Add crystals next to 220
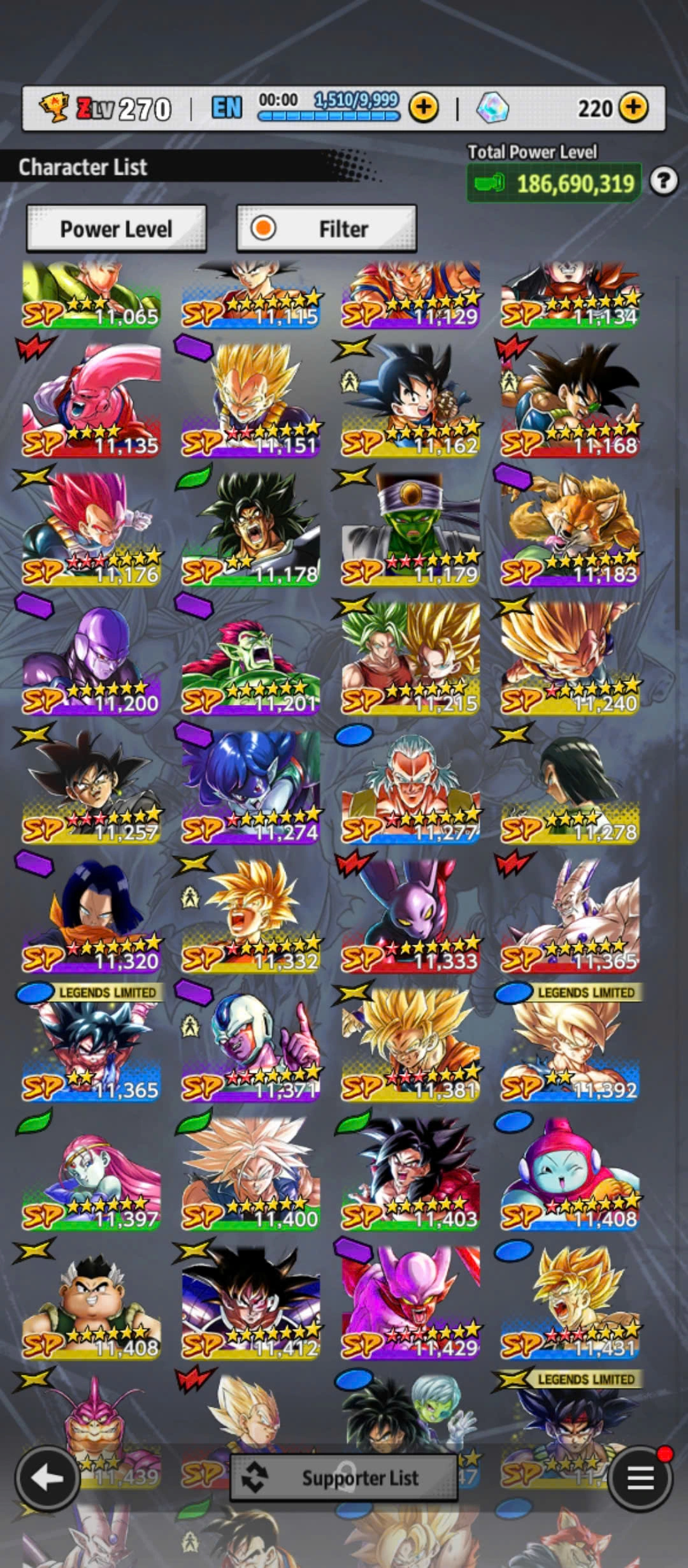The height and width of the screenshot is (1568, 688). [633, 108]
